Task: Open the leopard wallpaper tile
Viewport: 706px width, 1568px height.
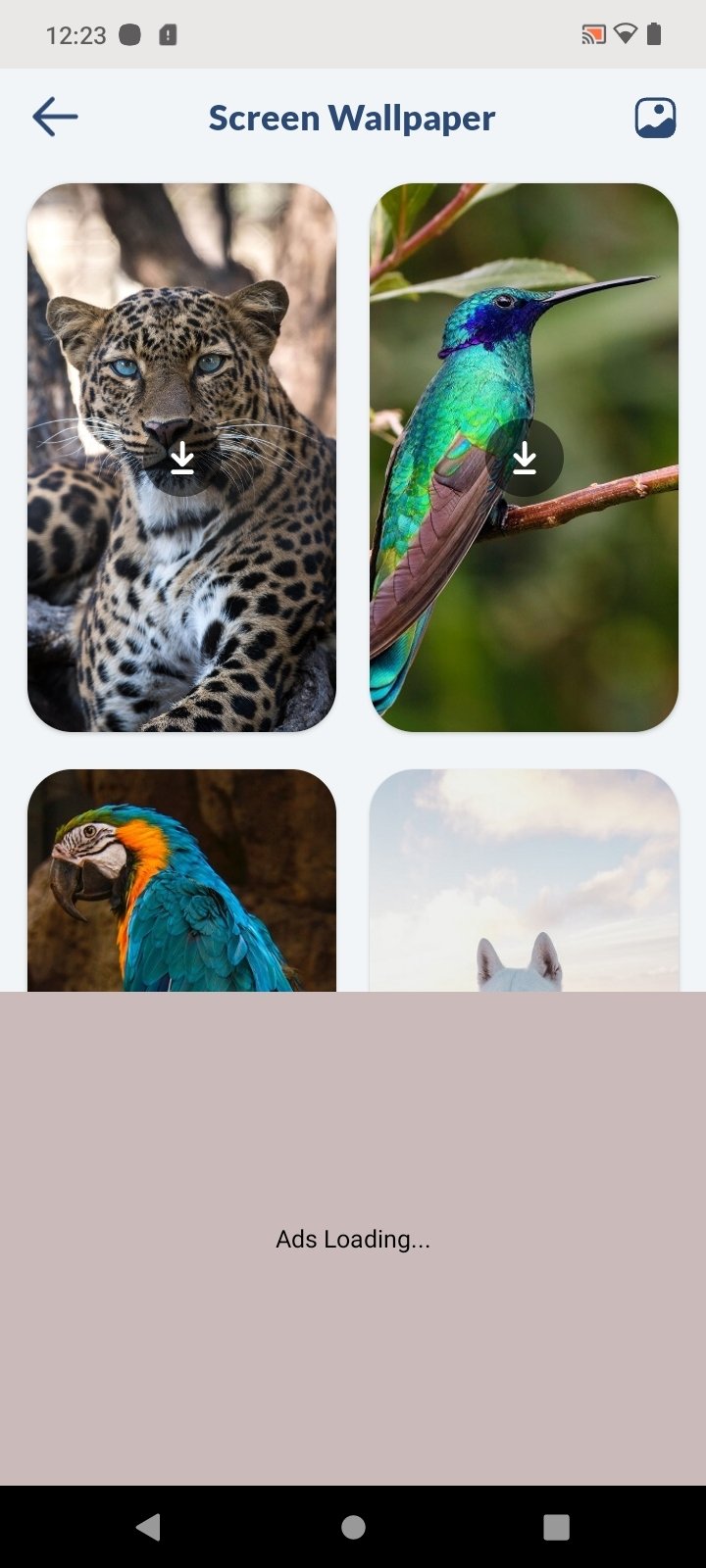Action: (x=182, y=458)
